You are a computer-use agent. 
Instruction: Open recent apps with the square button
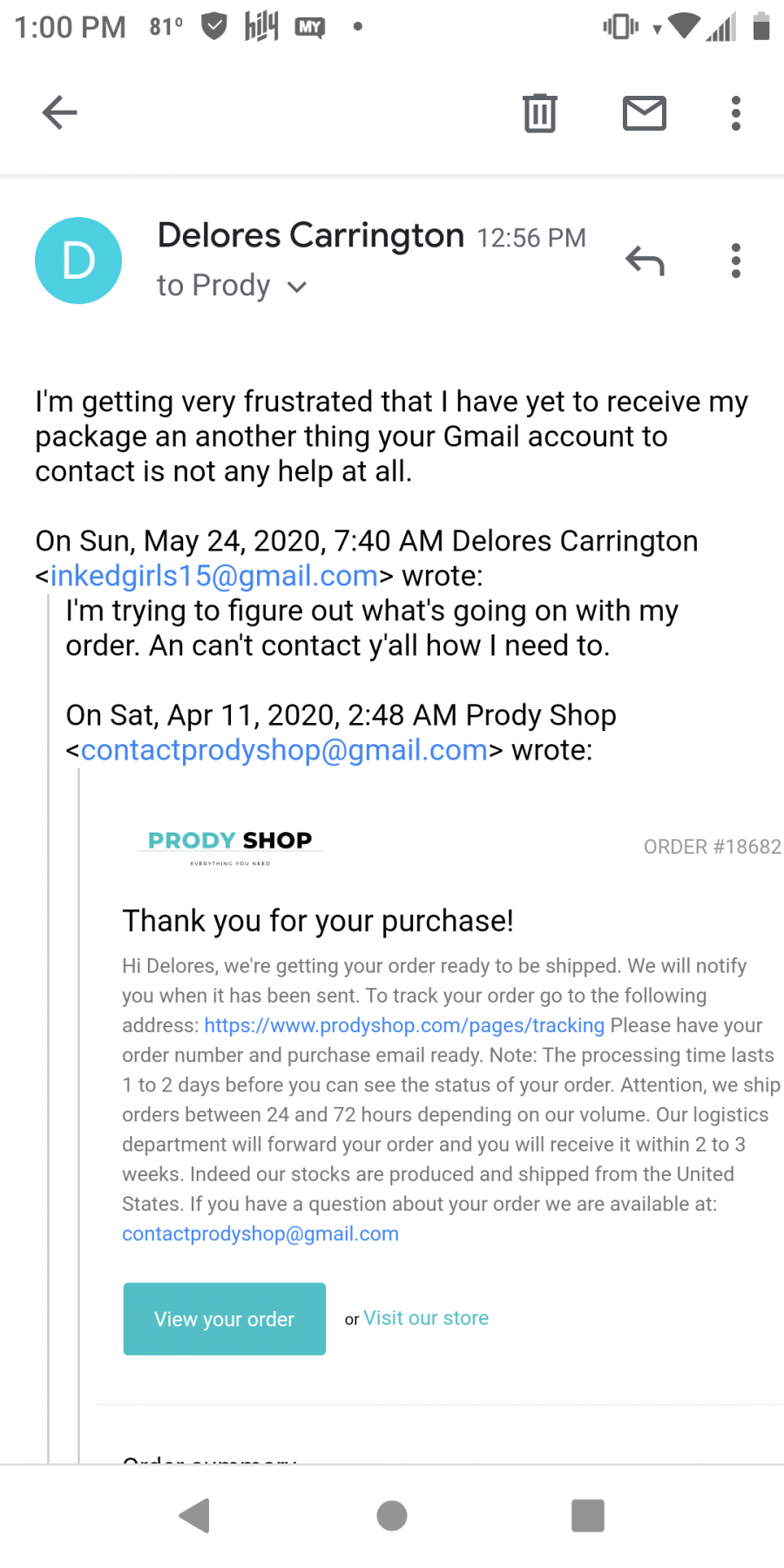pos(588,1516)
